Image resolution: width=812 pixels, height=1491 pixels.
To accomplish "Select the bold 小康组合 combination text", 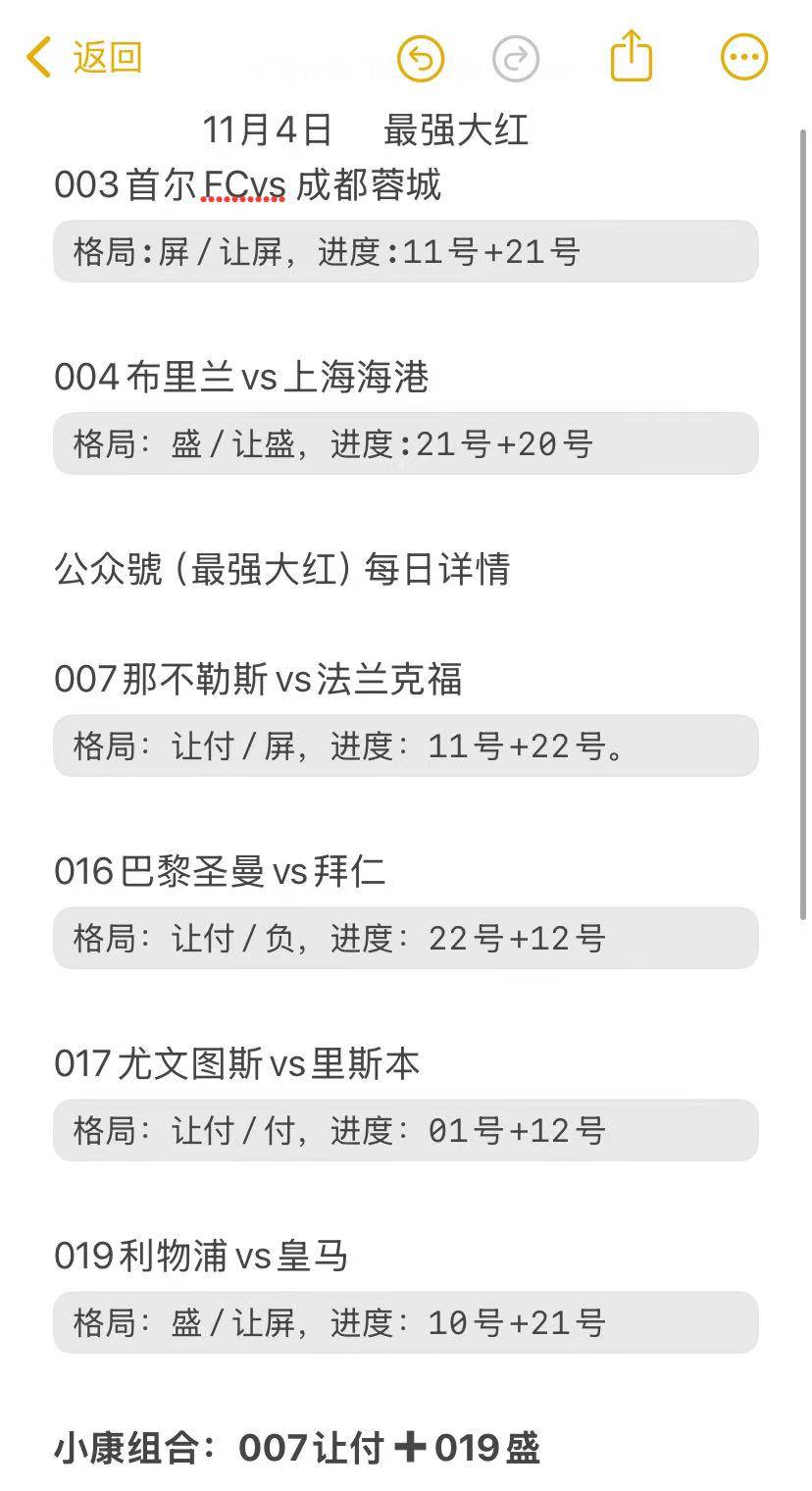I will [x=302, y=1443].
